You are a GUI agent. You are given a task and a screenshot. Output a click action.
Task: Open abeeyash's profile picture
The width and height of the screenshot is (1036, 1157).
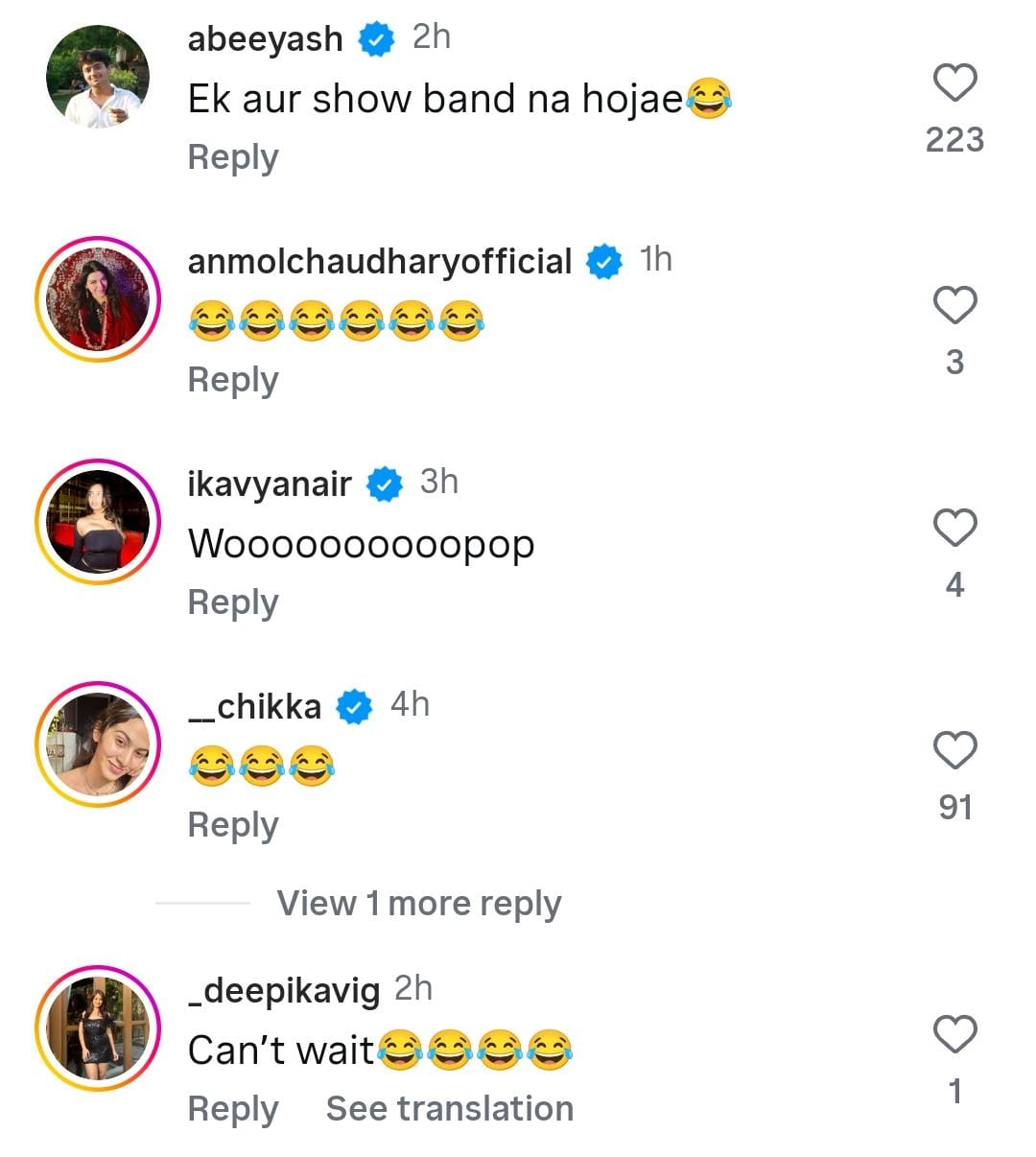click(x=98, y=77)
